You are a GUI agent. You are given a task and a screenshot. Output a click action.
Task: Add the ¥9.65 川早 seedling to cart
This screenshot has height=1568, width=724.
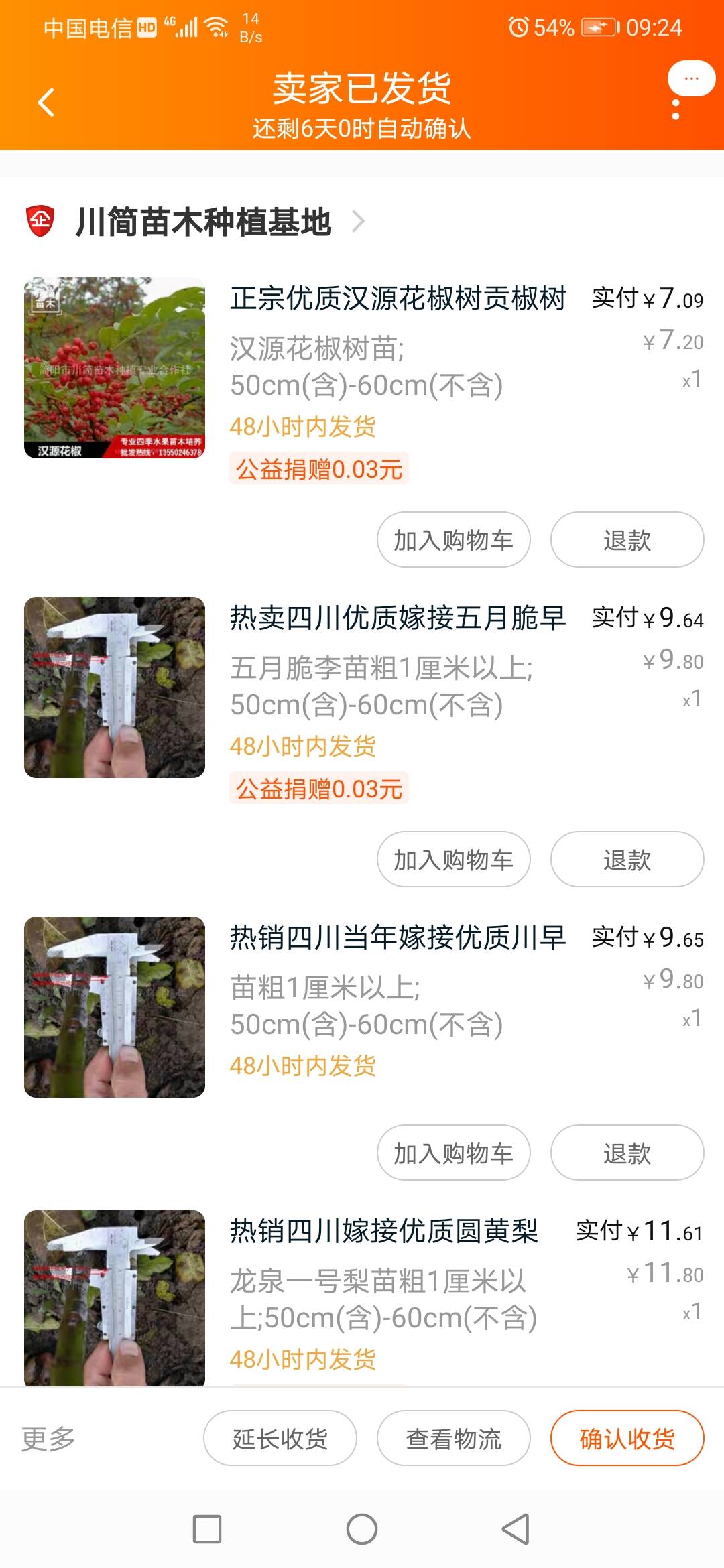(x=453, y=1153)
